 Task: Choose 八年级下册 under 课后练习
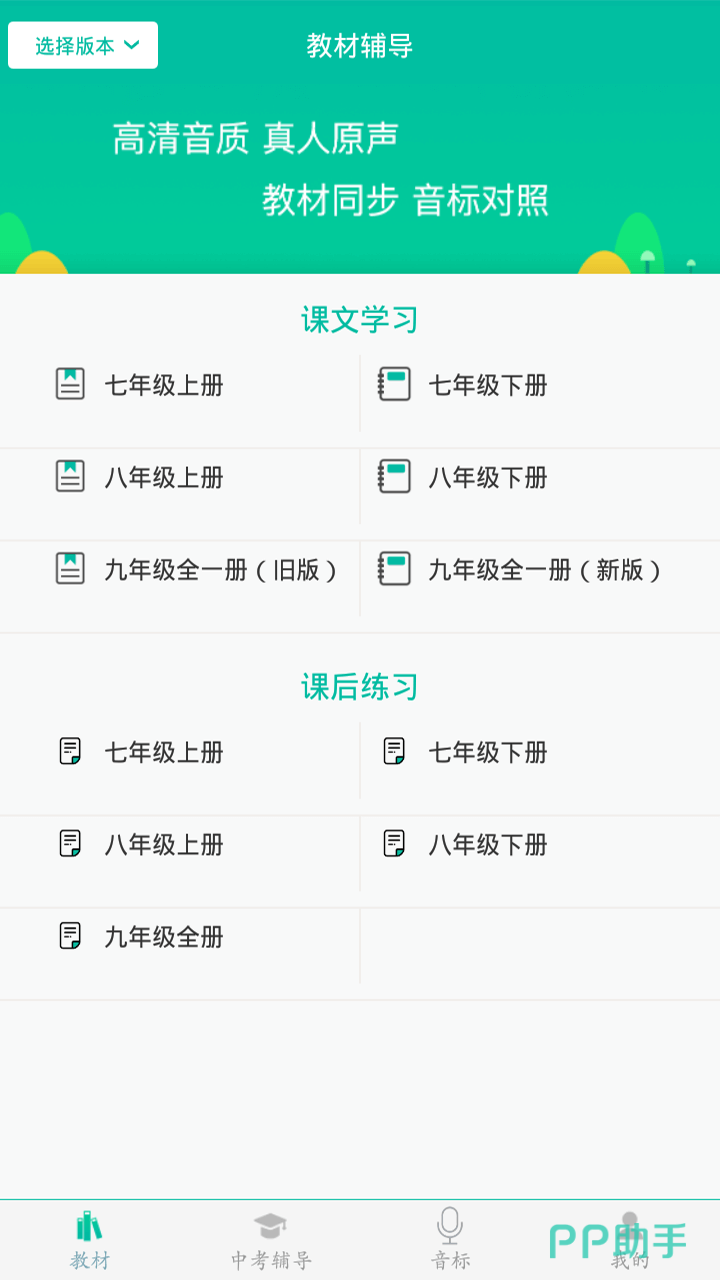tap(487, 844)
